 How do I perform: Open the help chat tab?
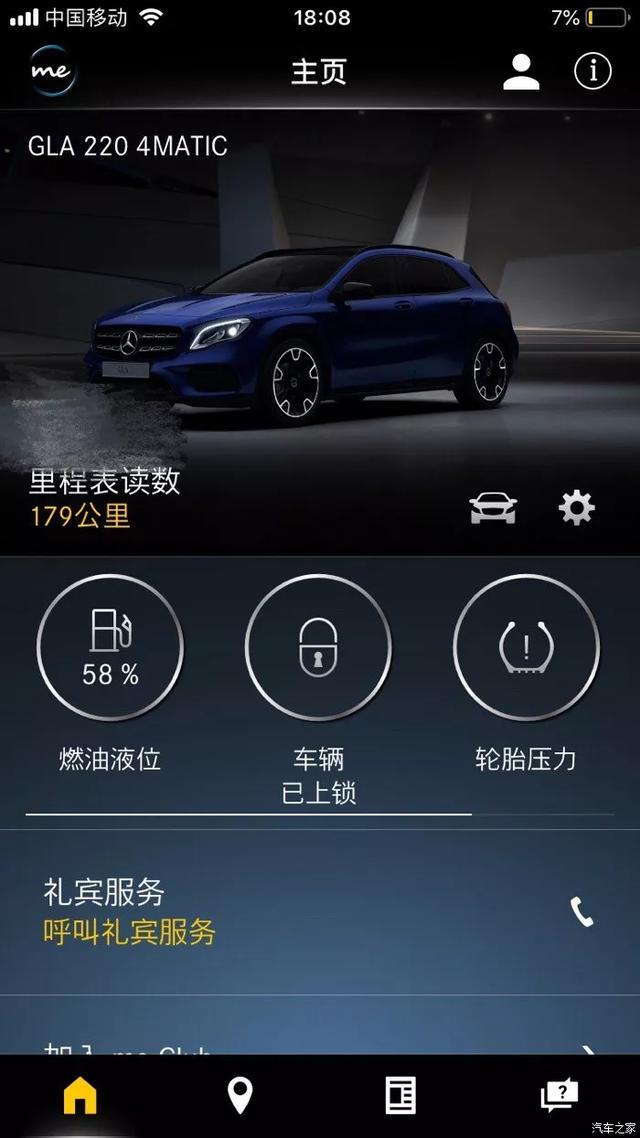click(559, 1096)
